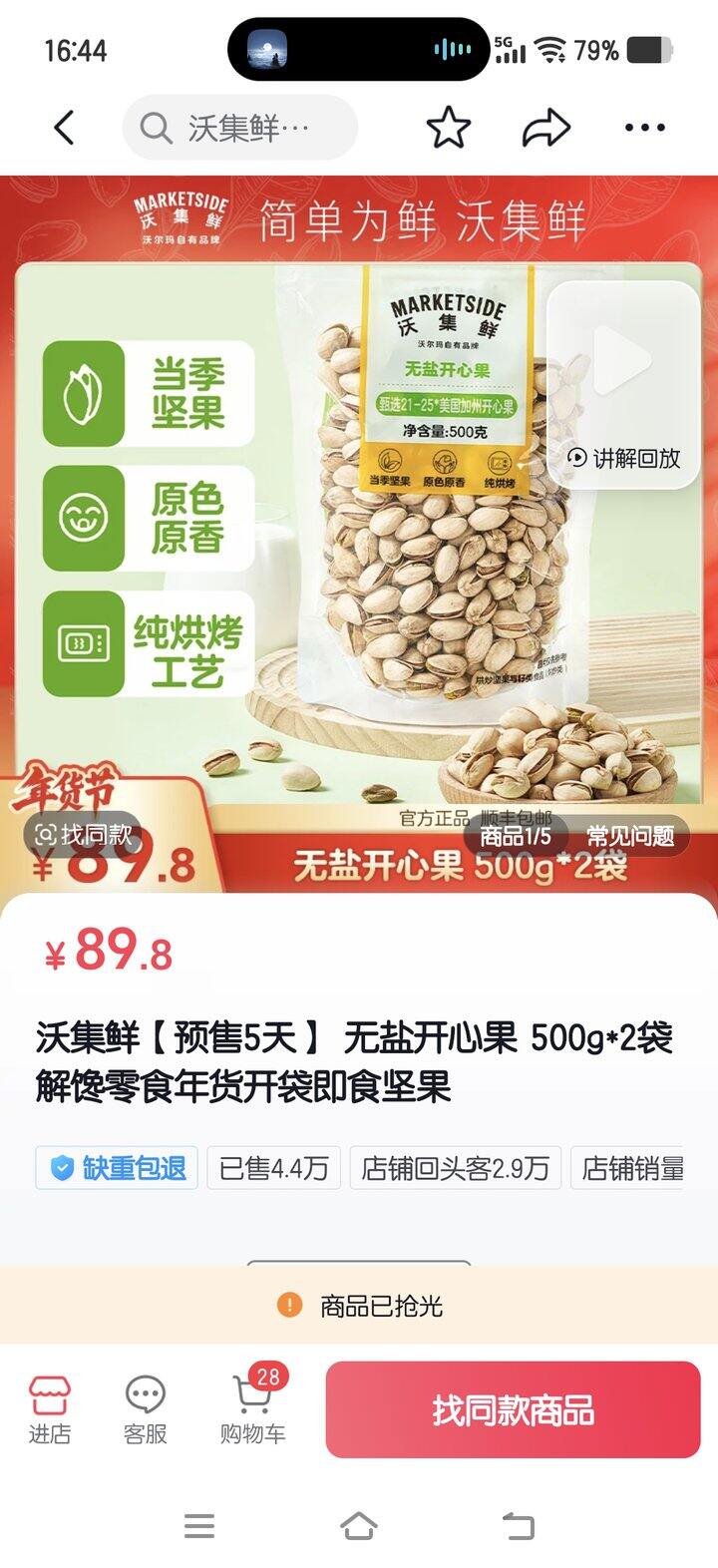Open the 常见问题 section
The image size is (718, 1568).
coord(630,835)
